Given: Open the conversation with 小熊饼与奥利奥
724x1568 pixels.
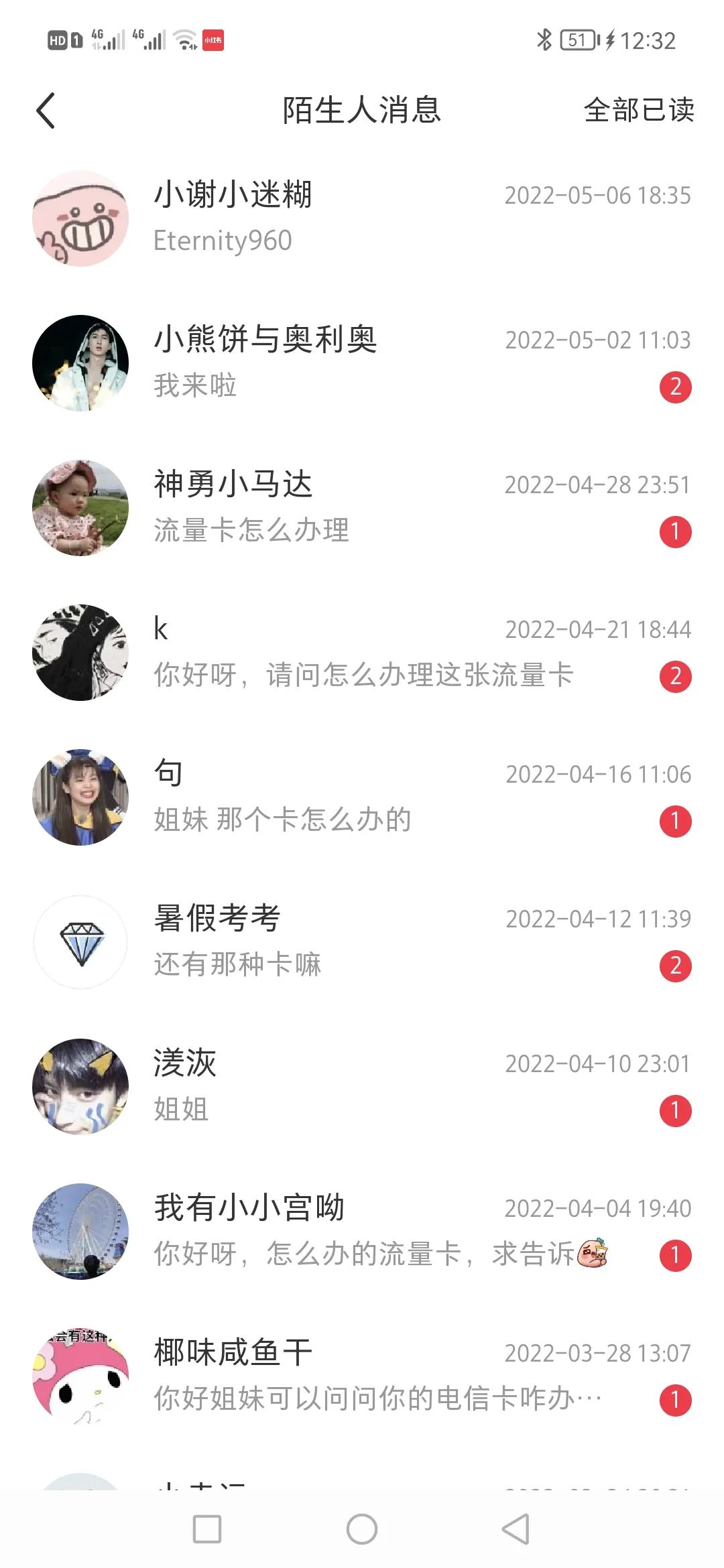Looking at the screenshot, I should click(362, 363).
